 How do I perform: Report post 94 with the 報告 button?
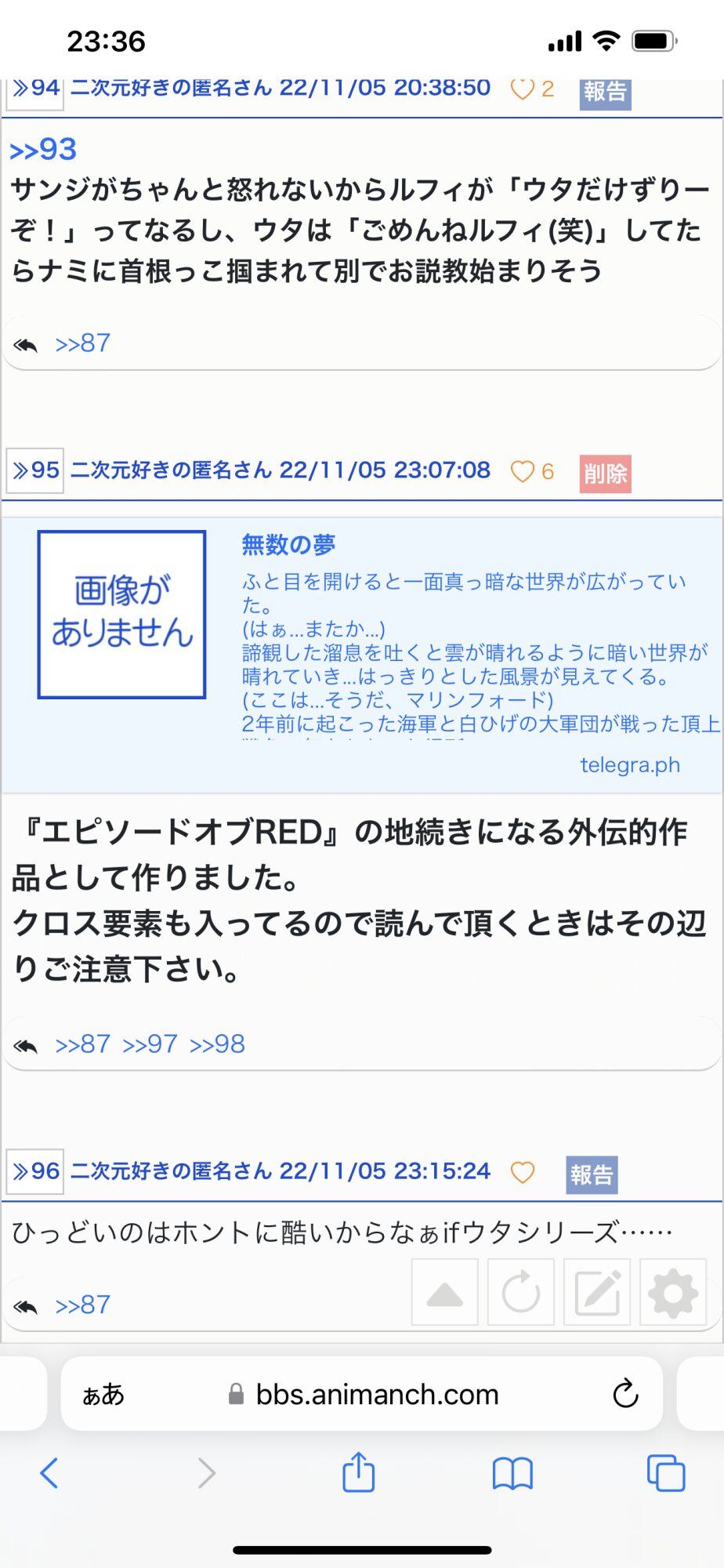605,92
